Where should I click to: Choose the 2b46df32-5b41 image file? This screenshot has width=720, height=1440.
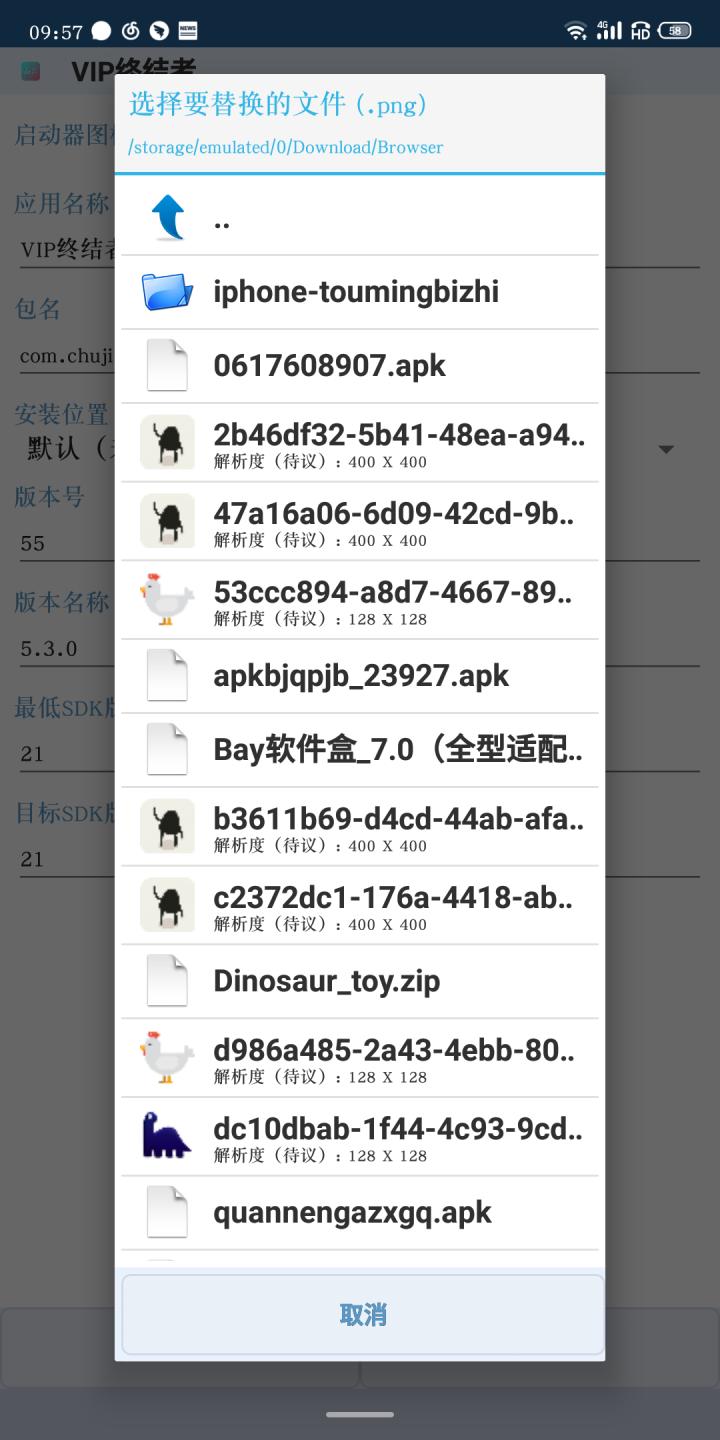[x=360, y=443]
